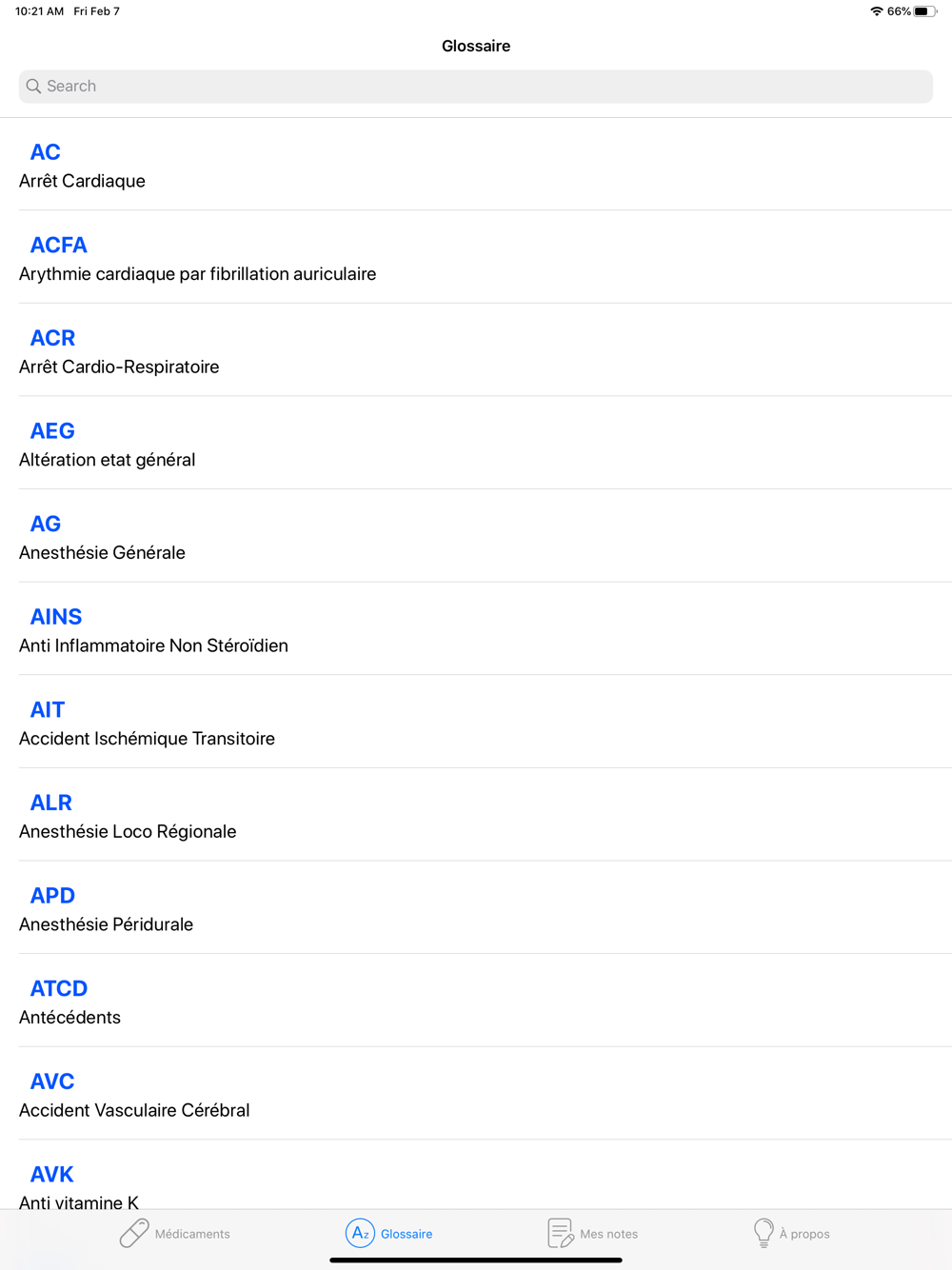Open the AINS entry
Screen dimensions: 952x1270
(x=476, y=629)
